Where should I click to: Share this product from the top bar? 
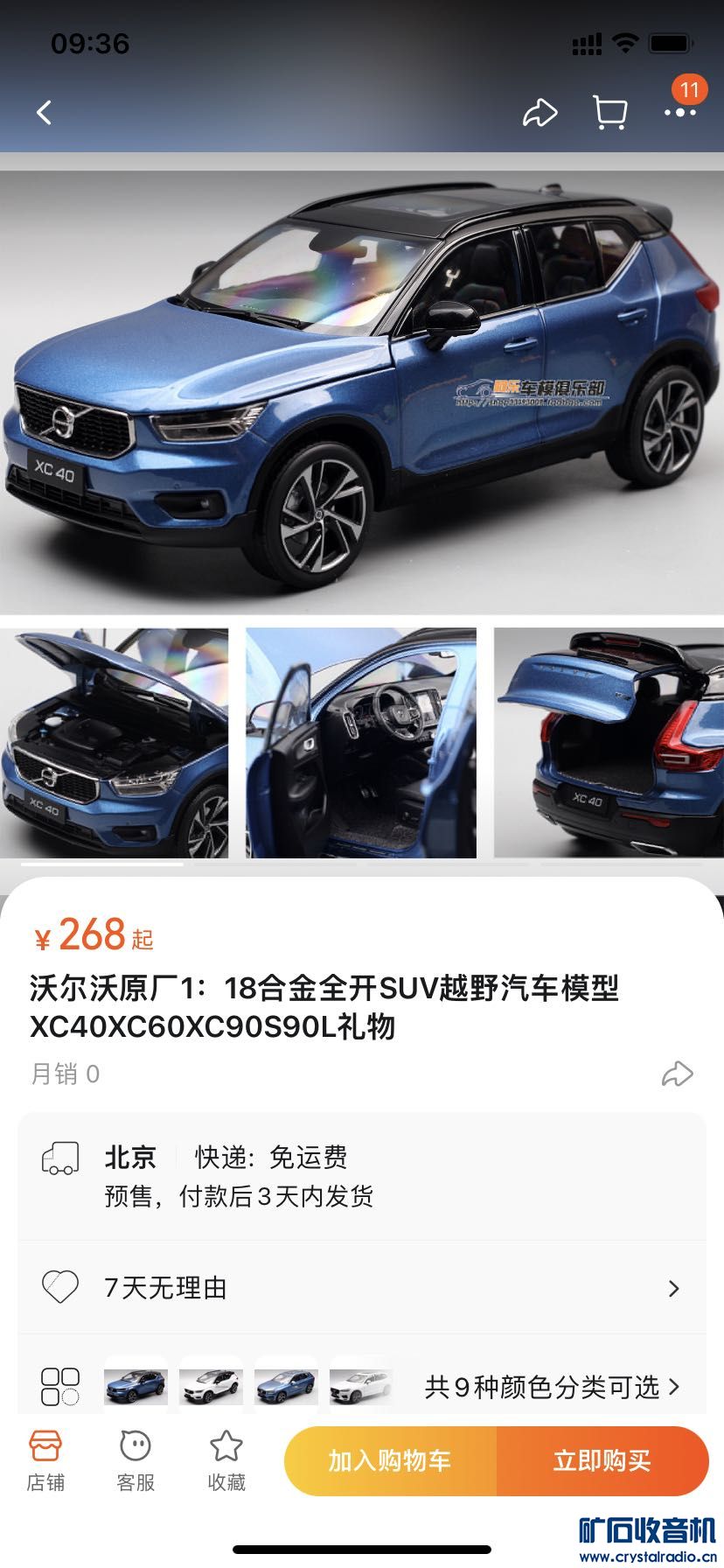click(x=540, y=112)
